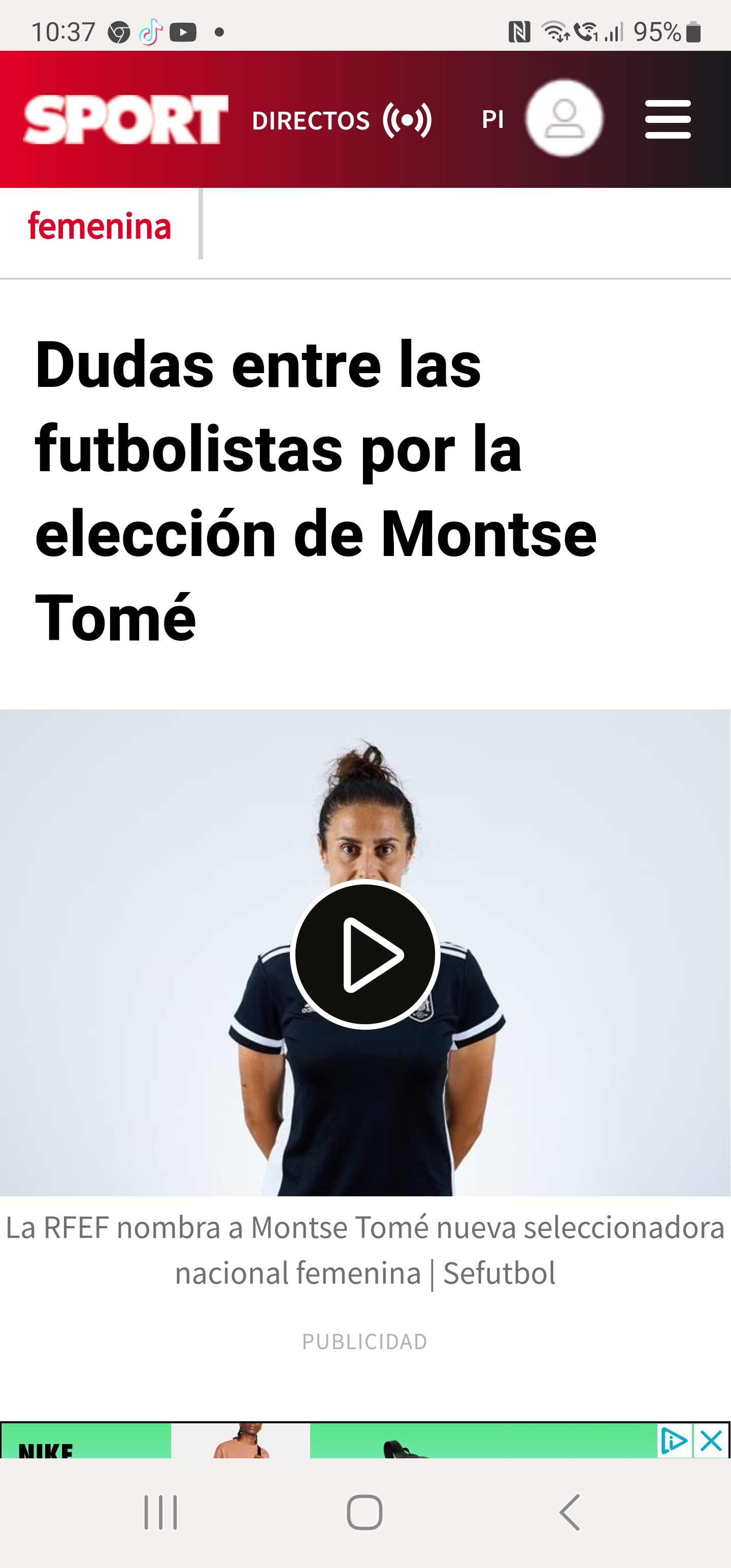Go back with the system back button
This screenshot has height=1568, width=731.
click(x=570, y=1512)
